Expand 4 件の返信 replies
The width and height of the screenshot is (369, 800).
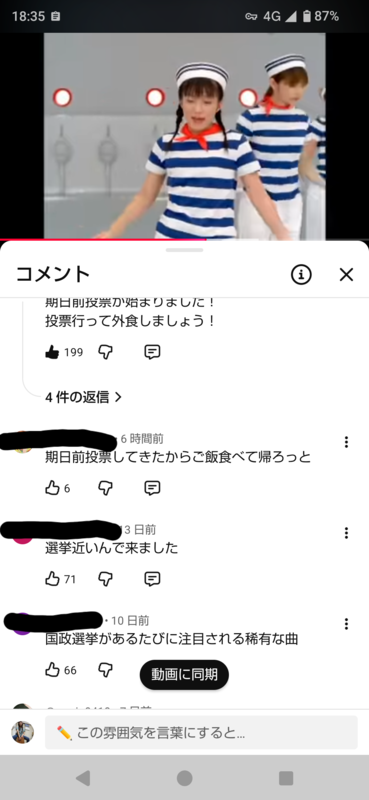pos(84,397)
